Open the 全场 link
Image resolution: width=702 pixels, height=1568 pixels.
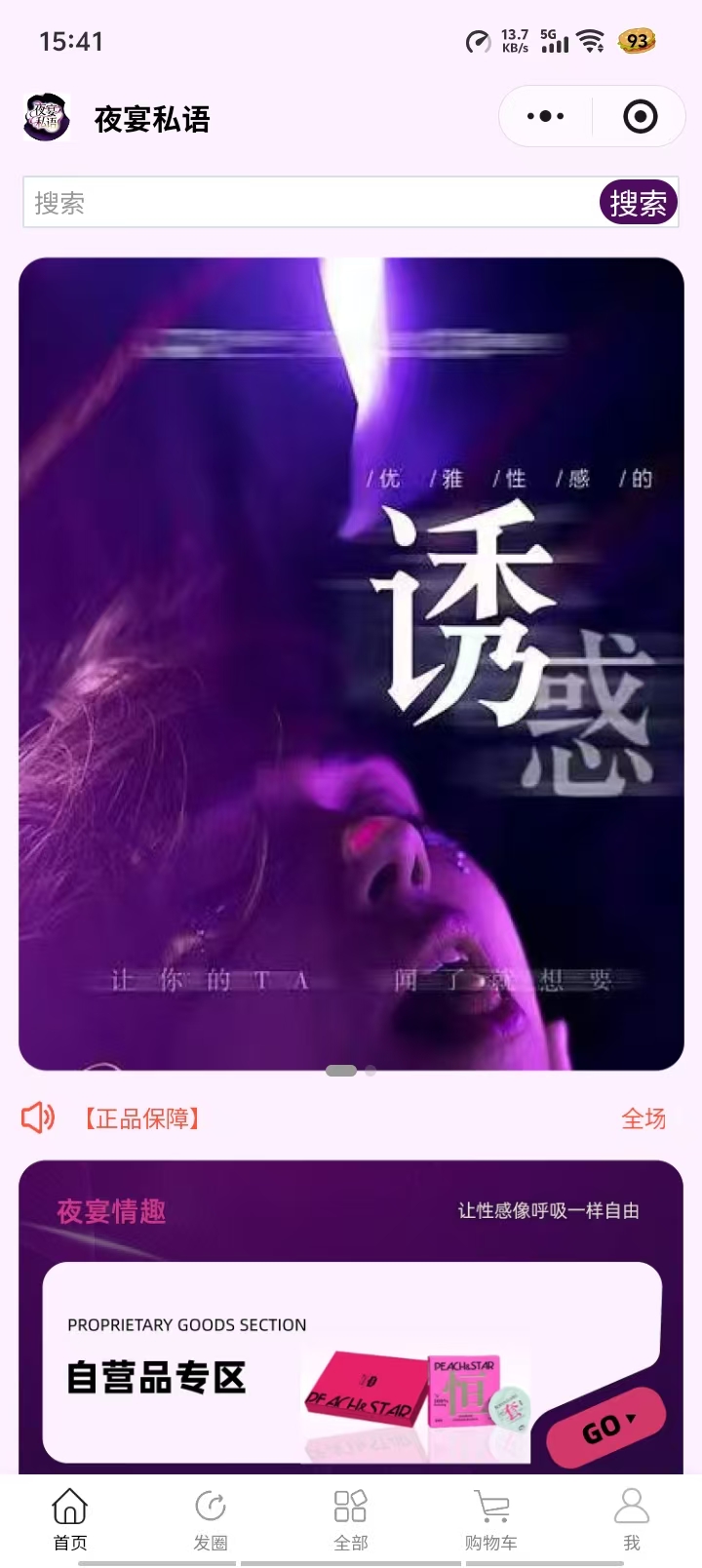(643, 1118)
